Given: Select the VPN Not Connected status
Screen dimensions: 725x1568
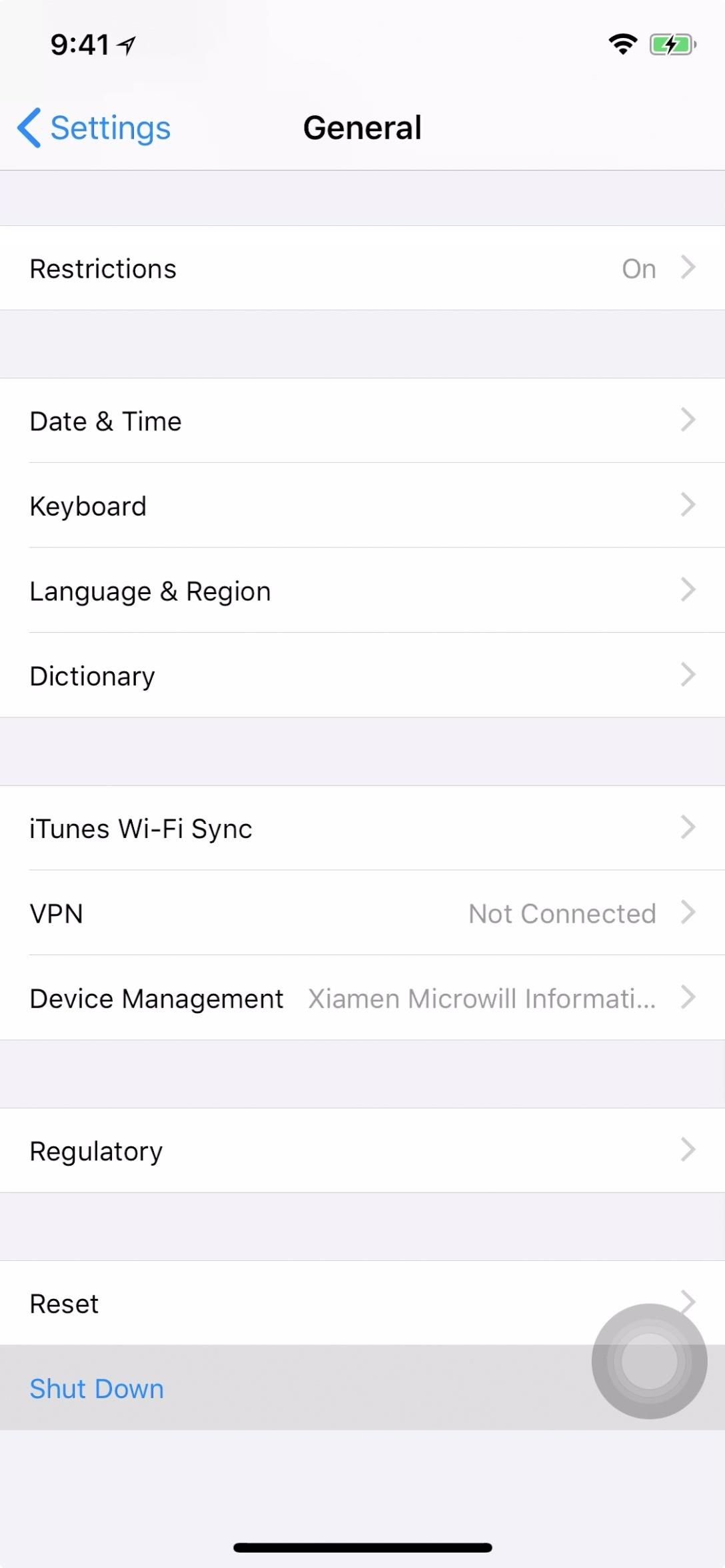Looking at the screenshot, I should click(562, 913).
